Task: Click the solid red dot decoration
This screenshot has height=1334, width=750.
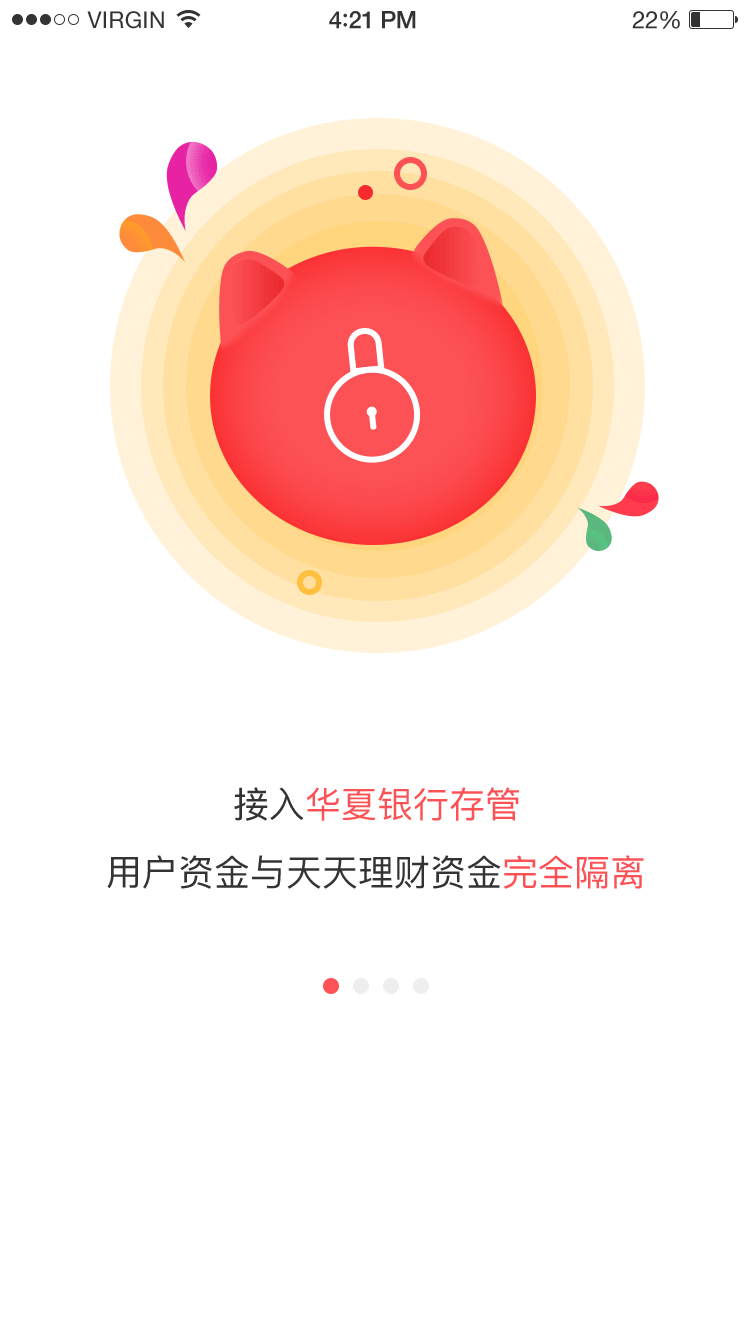Action: coord(366,190)
